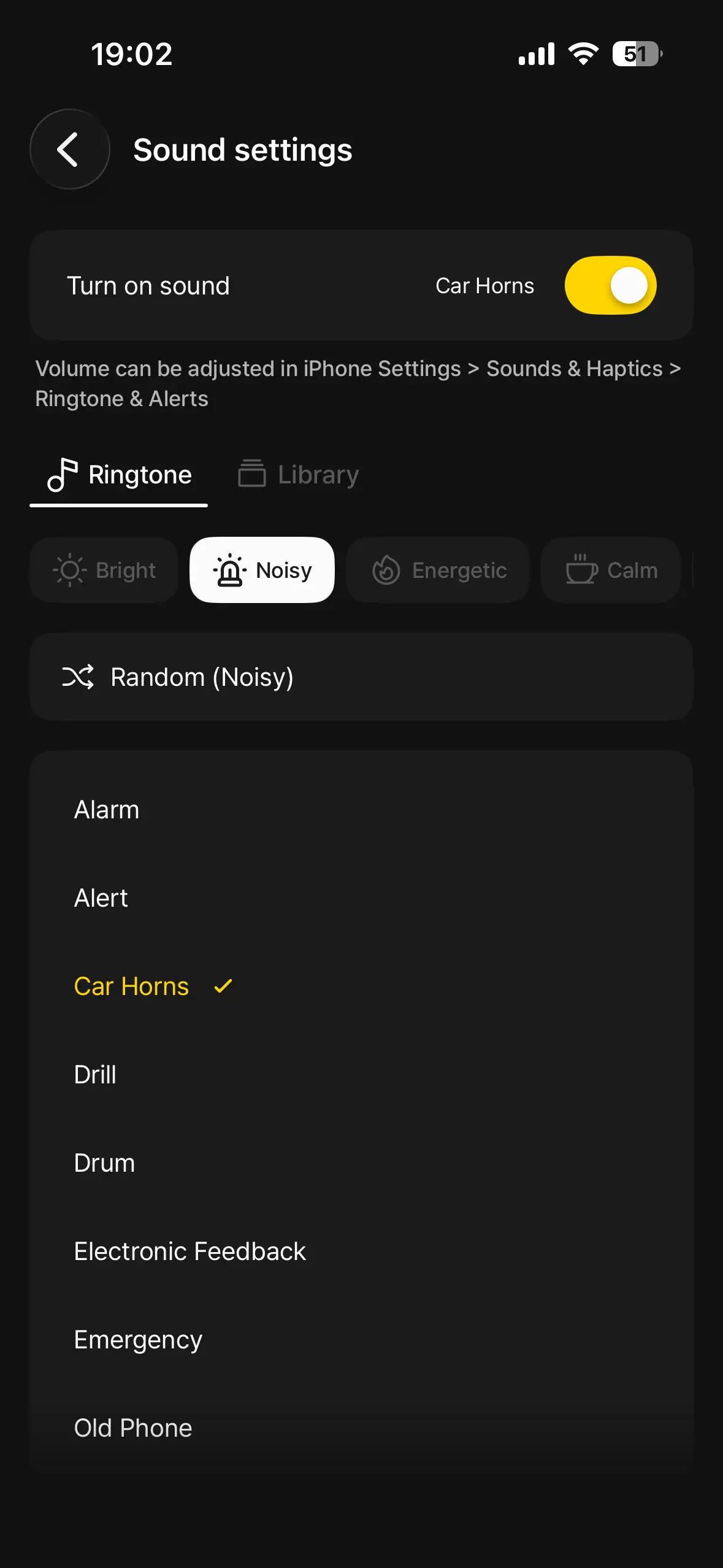The image size is (723, 1568).
Task: Switch to the Library tab
Action: click(297, 474)
